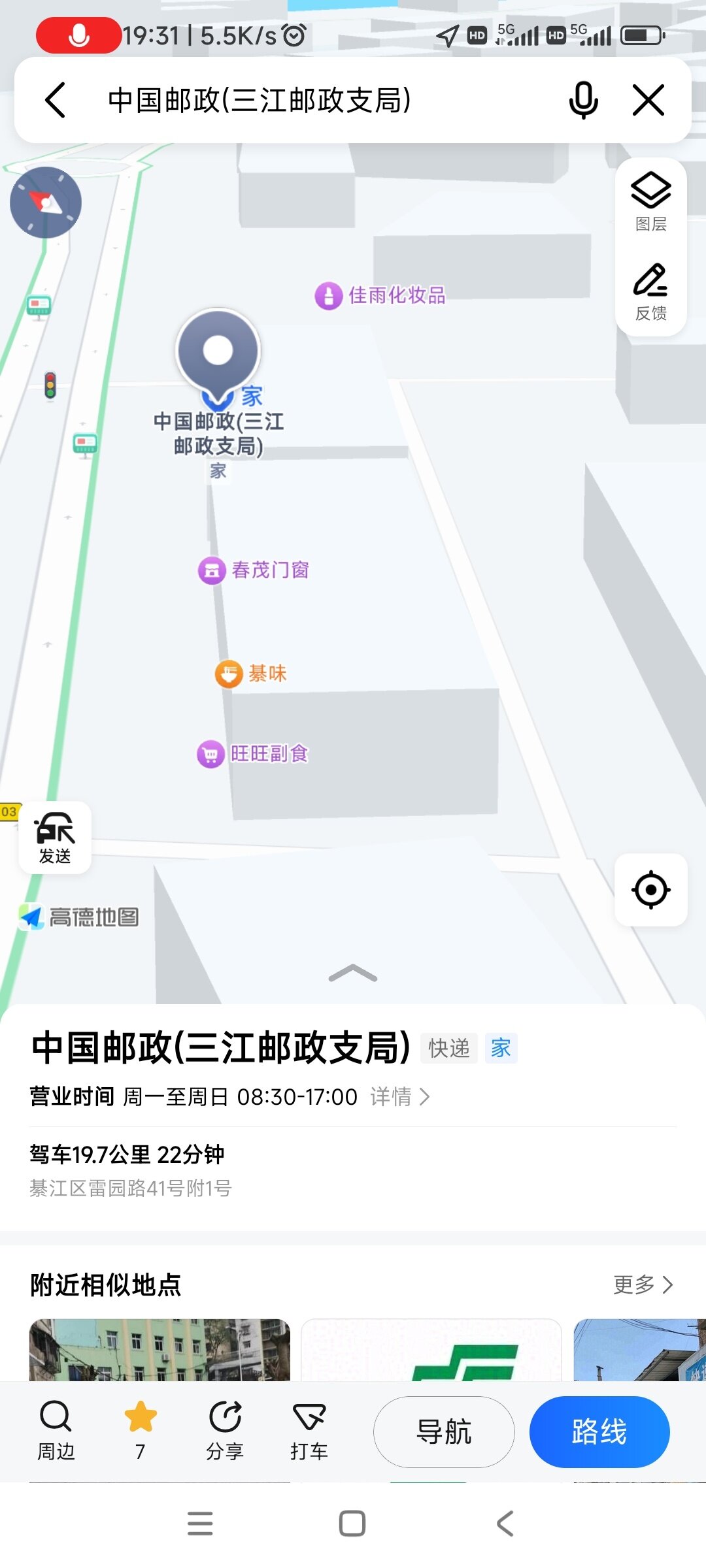Share this location via 分享

pos(225,1431)
